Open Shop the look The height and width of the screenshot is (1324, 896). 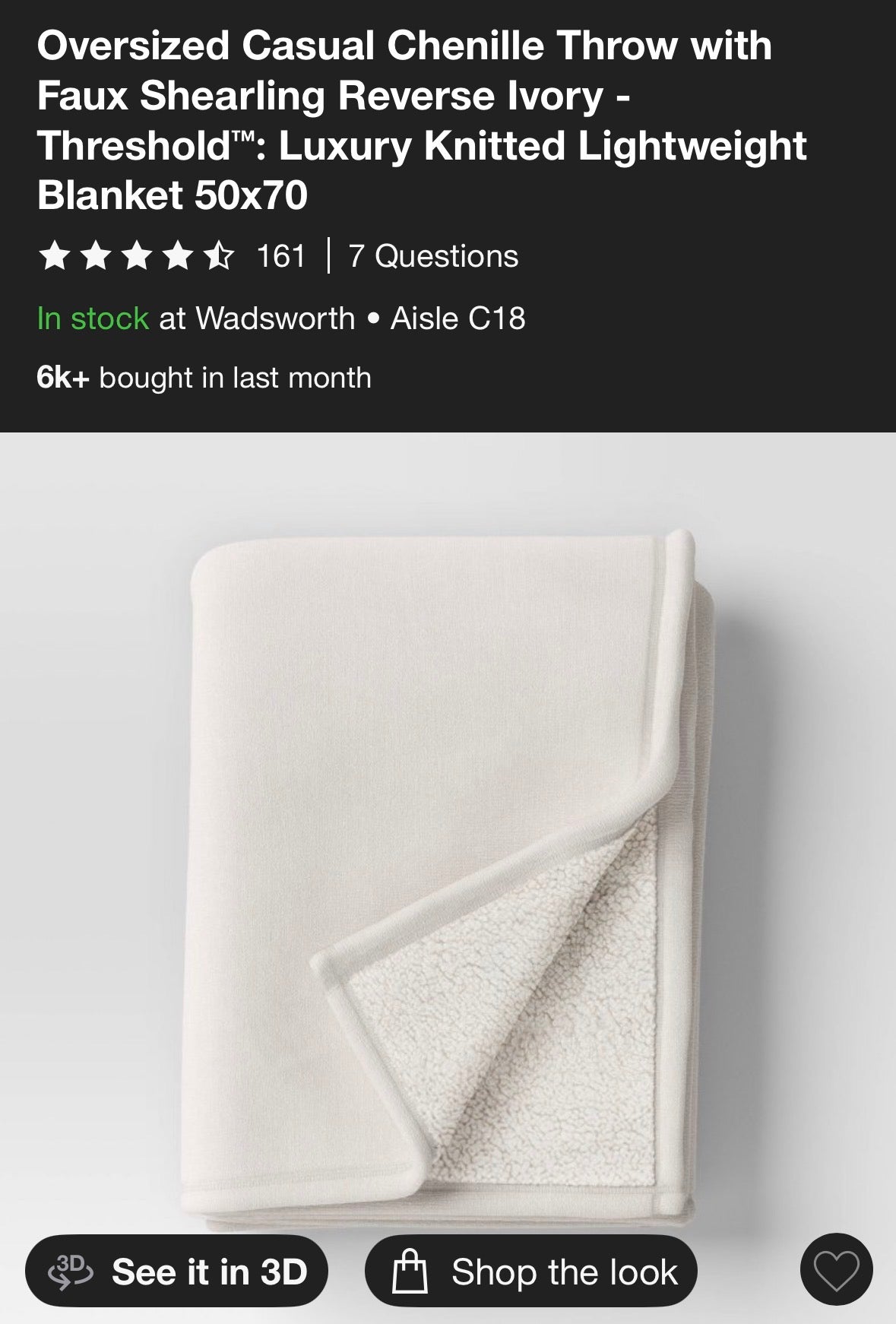(x=531, y=1272)
